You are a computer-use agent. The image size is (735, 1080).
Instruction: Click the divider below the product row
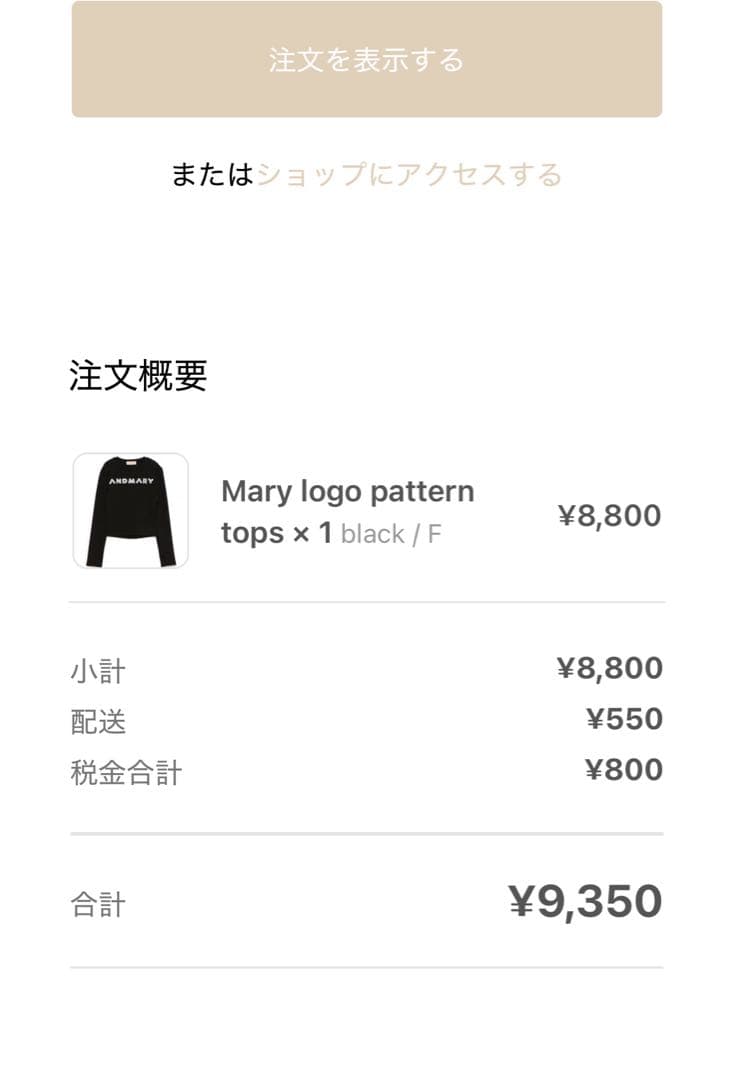(x=367, y=603)
